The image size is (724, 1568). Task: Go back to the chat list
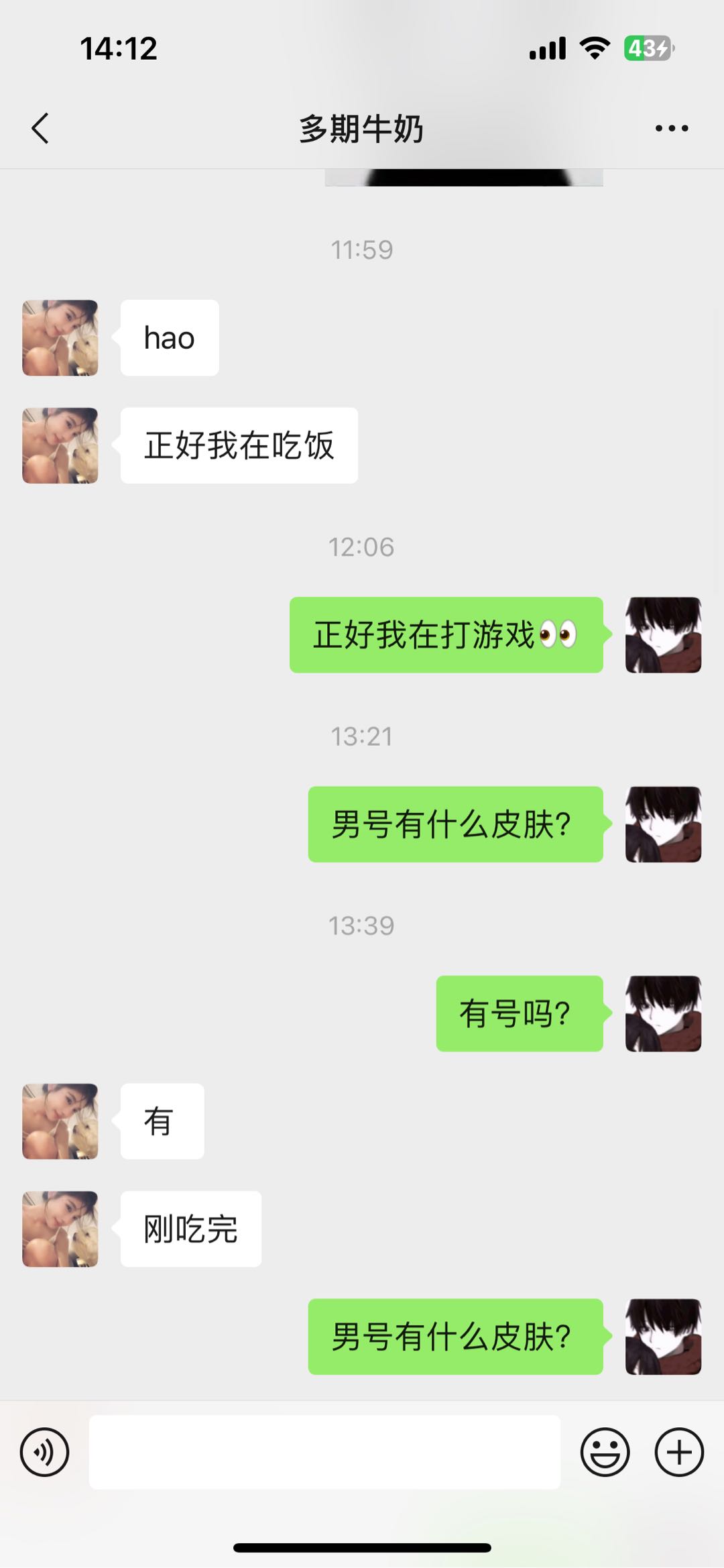[40, 128]
